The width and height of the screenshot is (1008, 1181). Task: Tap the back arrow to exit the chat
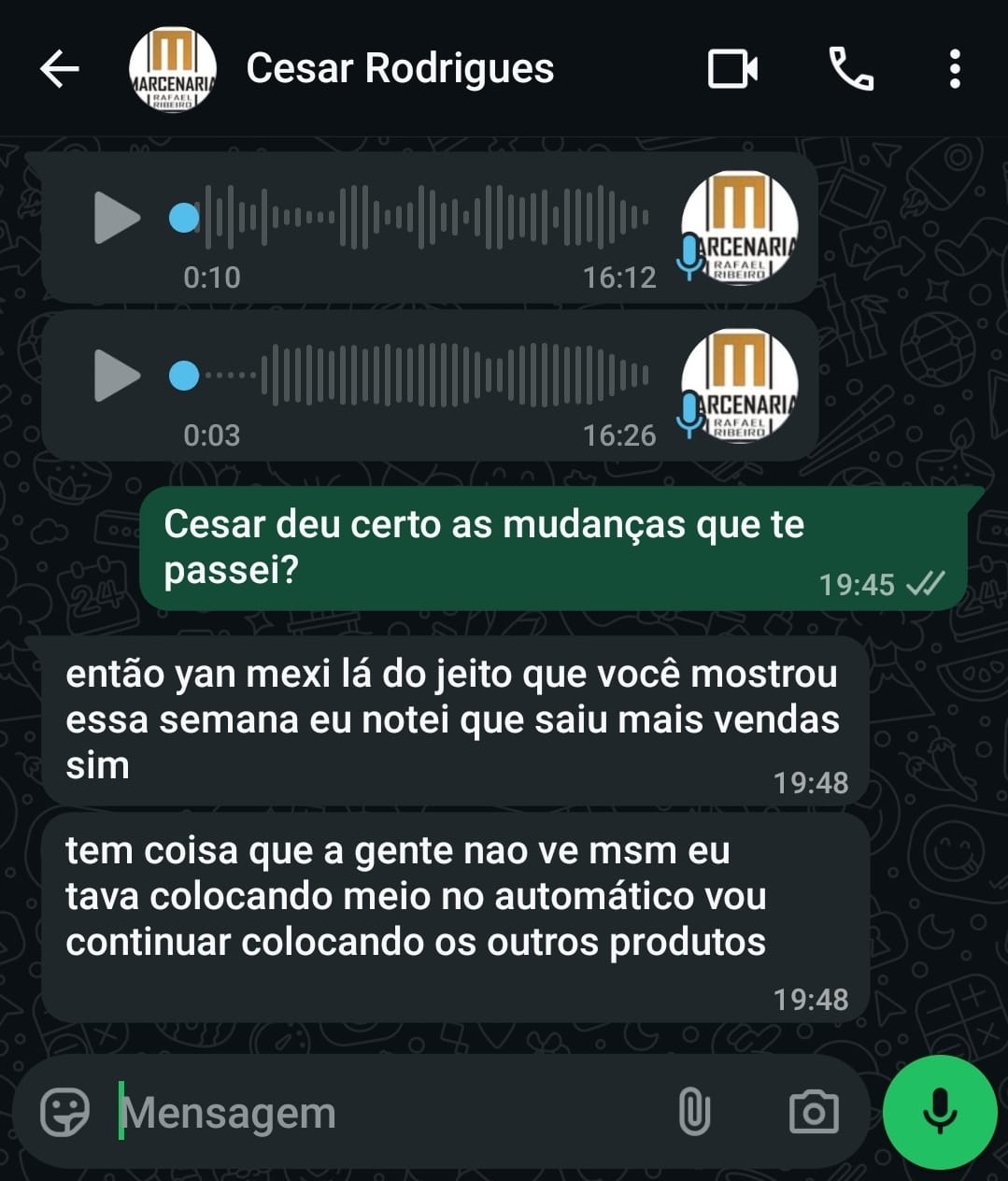click(x=59, y=68)
